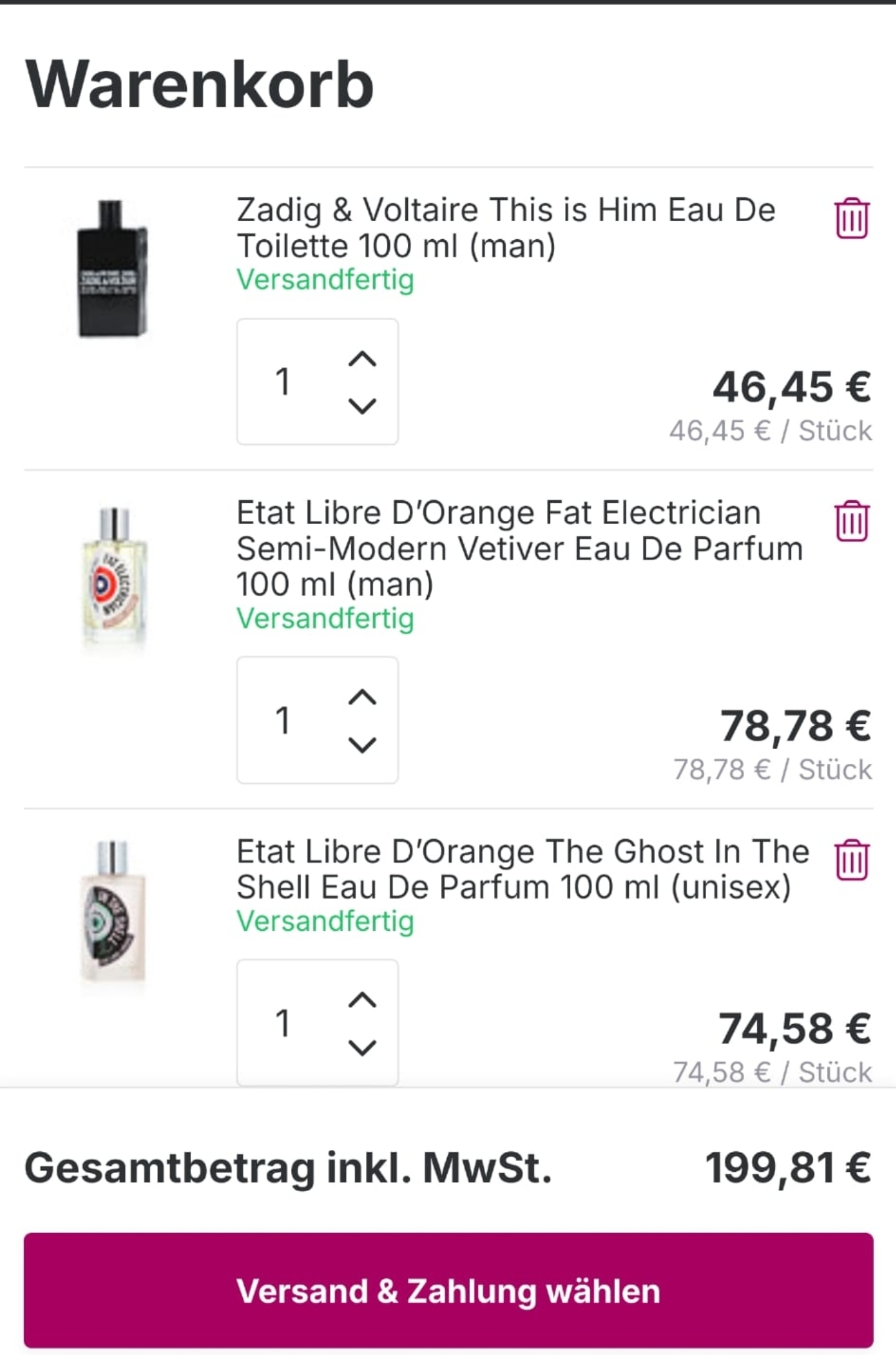Open The Ghost In The Shell product image

coord(113,911)
